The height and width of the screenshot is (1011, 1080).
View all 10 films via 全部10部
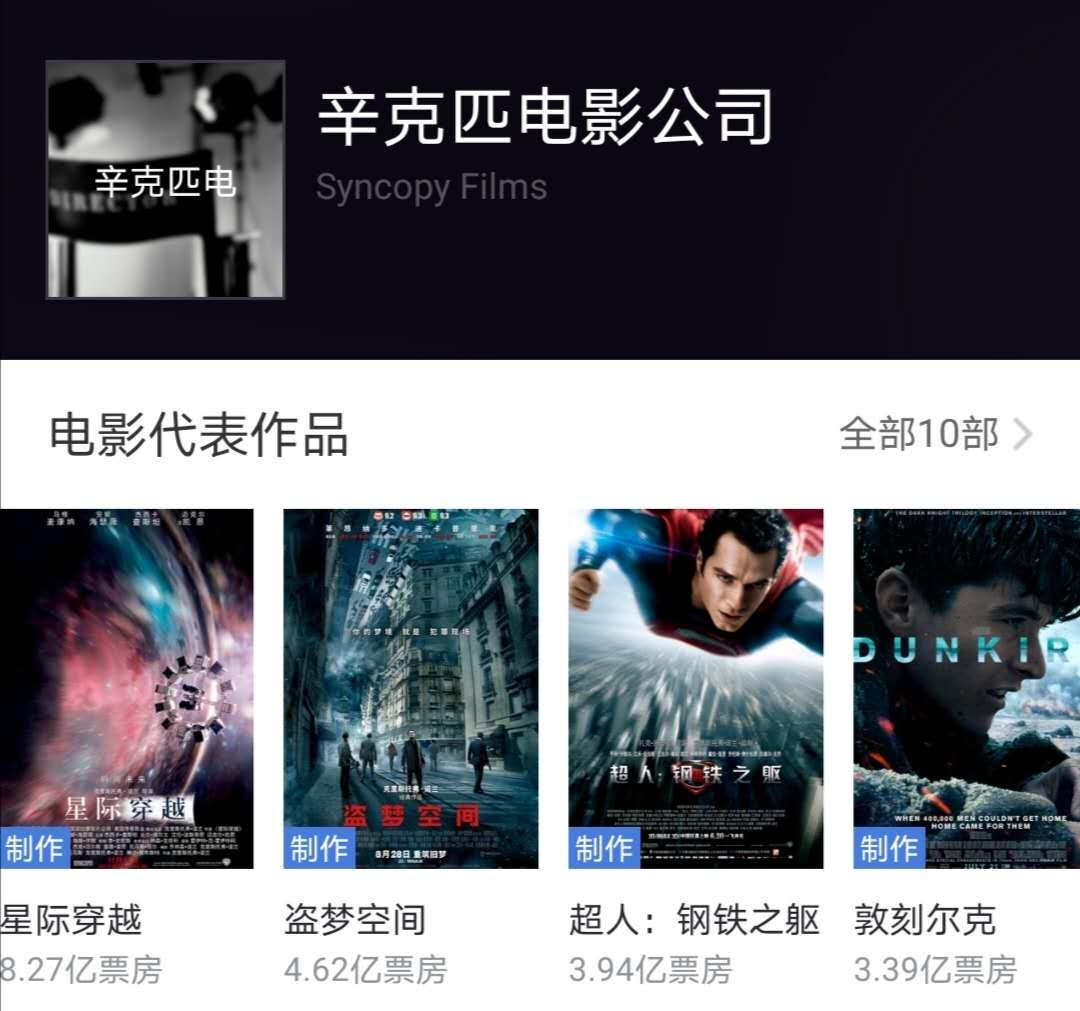click(x=935, y=435)
